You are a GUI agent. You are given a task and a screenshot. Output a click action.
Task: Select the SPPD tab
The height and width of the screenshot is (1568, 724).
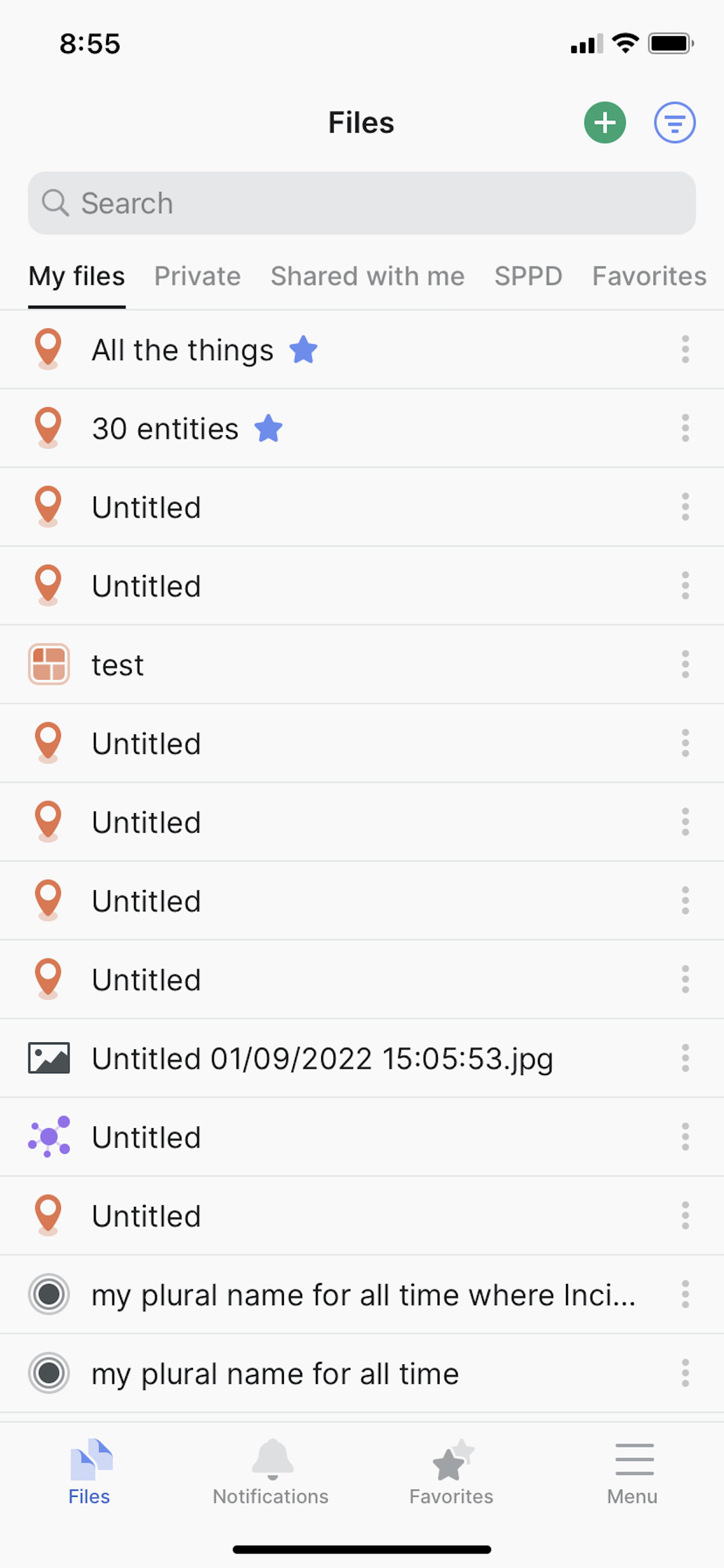(528, 276)
